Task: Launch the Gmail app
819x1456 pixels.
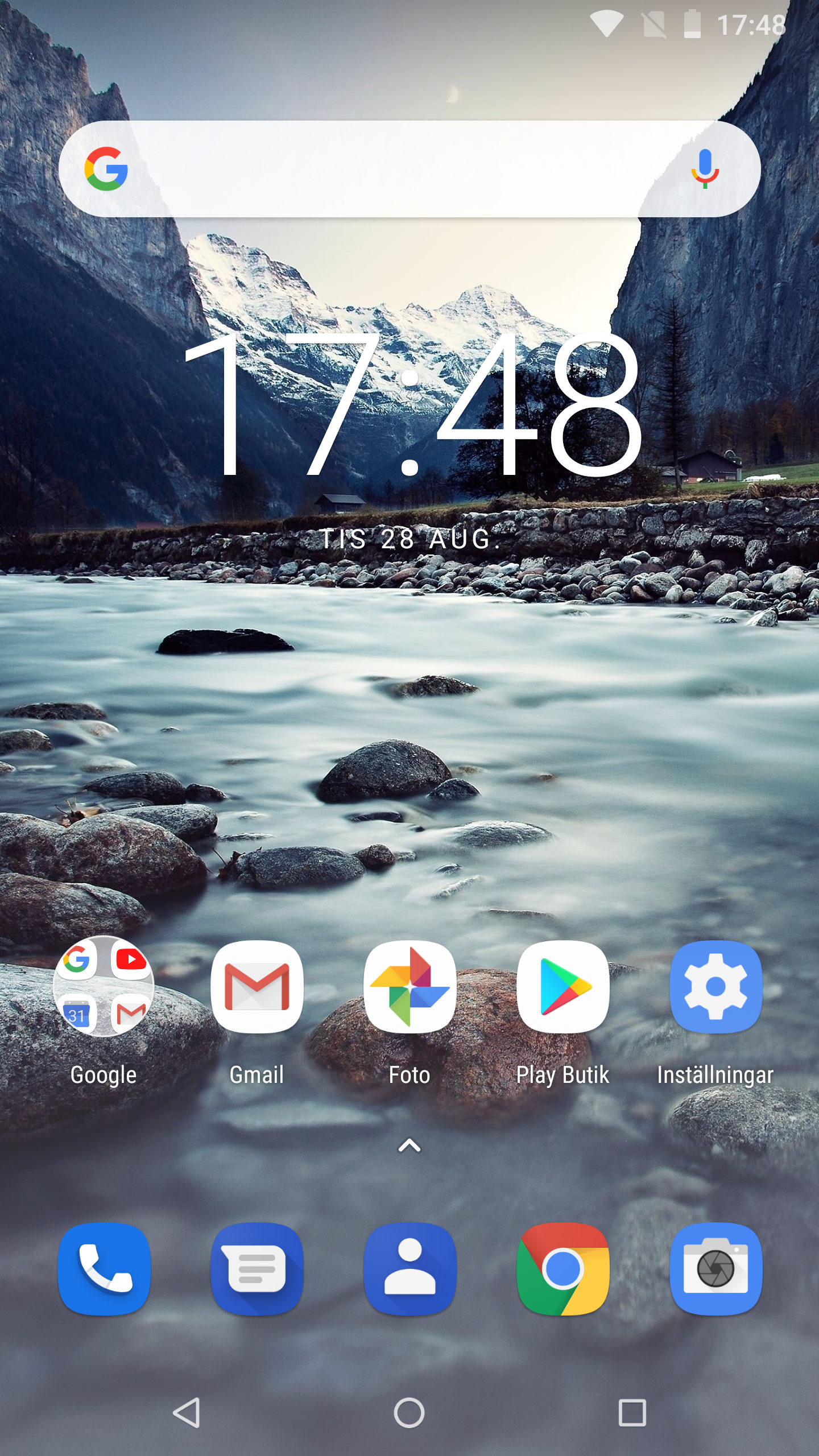Action: tap(257, 987)
